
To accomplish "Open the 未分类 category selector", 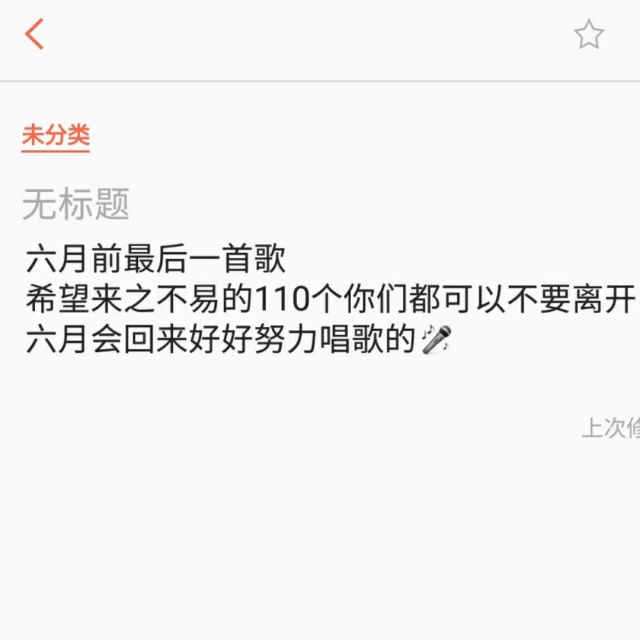I will click(56, 136).
